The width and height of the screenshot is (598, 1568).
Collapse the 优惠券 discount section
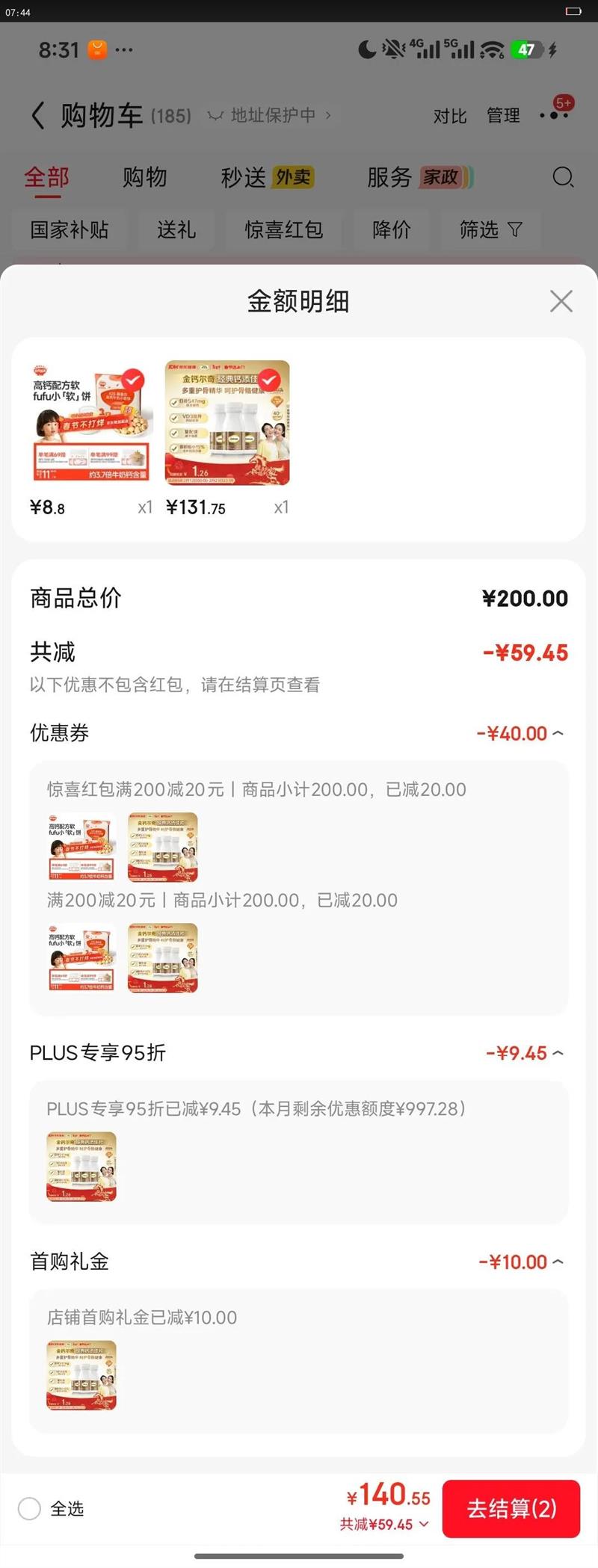click(558, 733)
